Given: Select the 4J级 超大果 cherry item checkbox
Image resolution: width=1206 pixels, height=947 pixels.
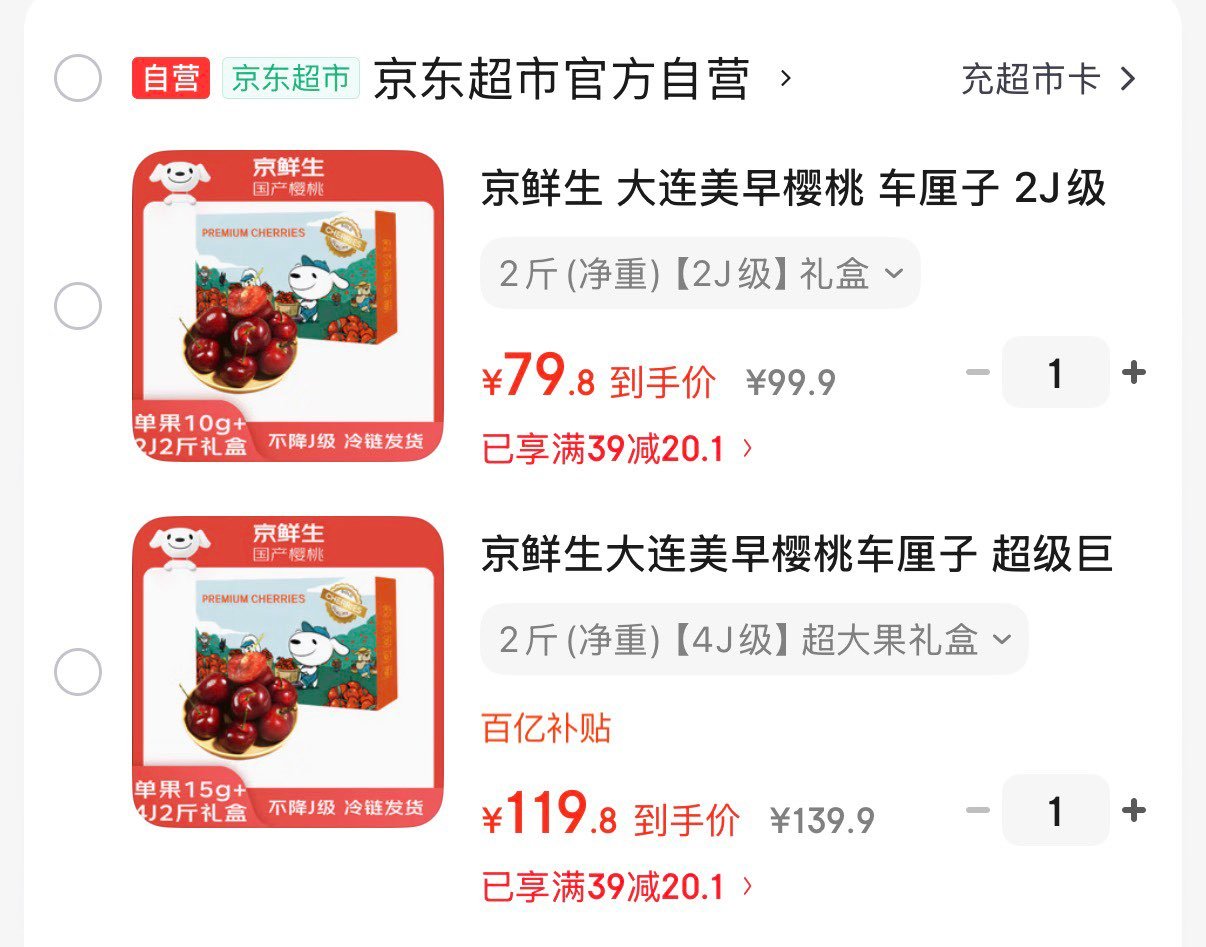Looking at the screenshot, I should tap(78, 671).
